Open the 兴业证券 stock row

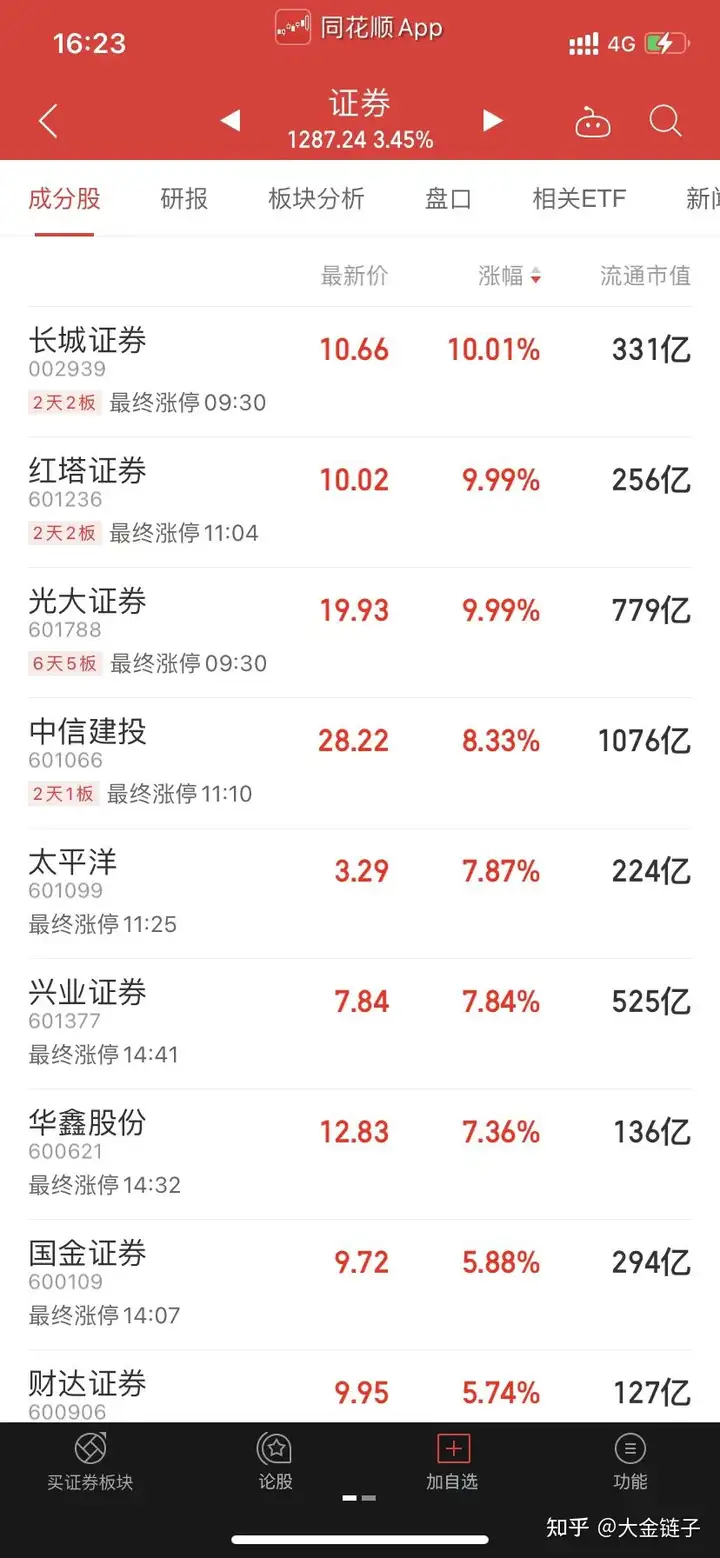[360, 1024]
